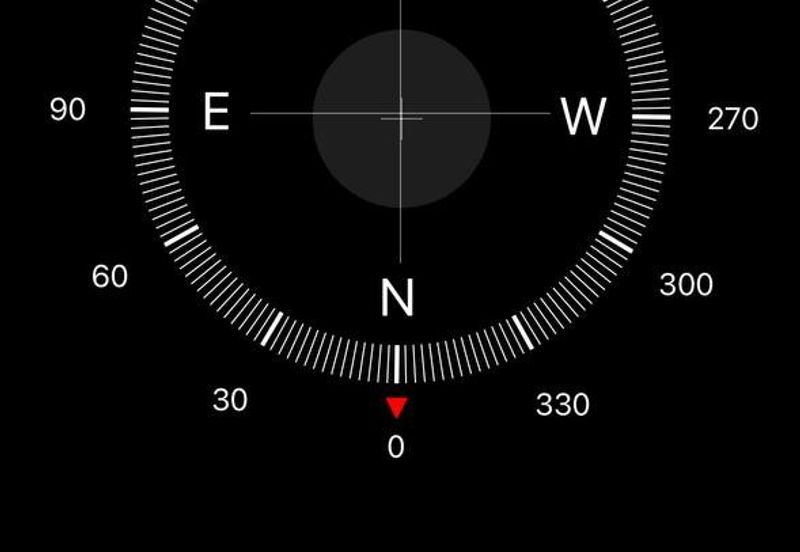The image size is (800, 552).
Task: Tap the compass dial to lock bearing
Action: (x=401, y=118)
